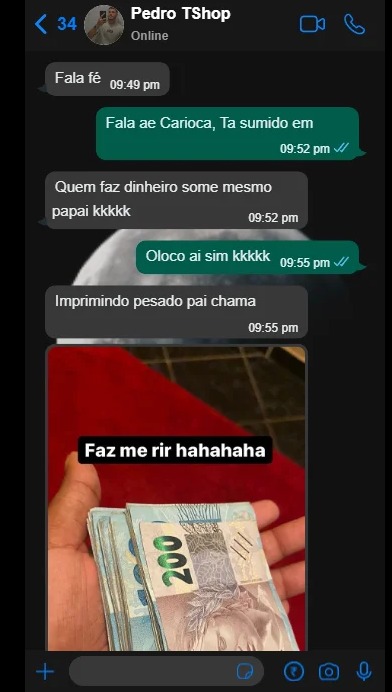Focus the message text field

pyautogui.click(x=166, y=671)
